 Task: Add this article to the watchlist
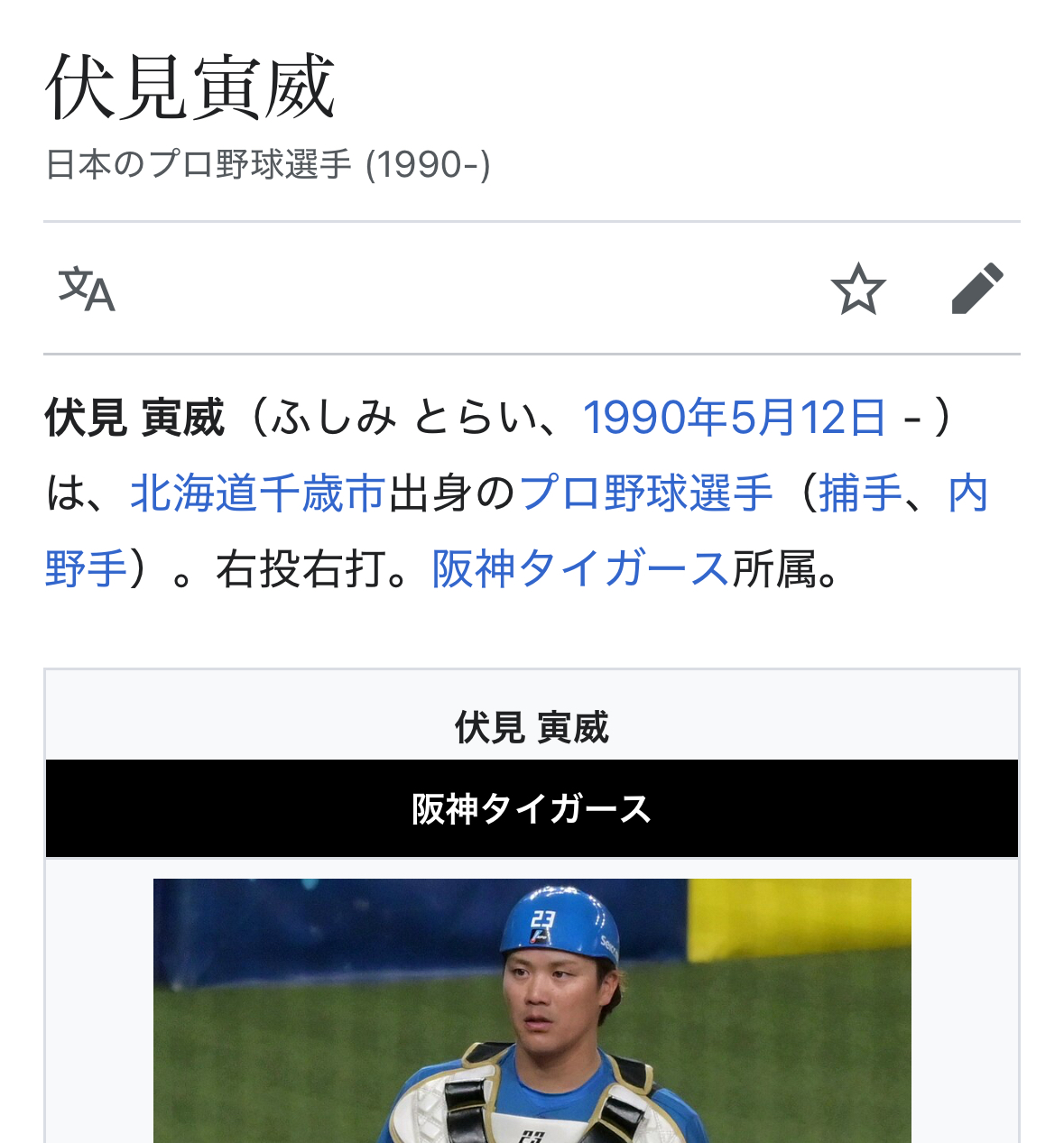(x=857, y=290)
